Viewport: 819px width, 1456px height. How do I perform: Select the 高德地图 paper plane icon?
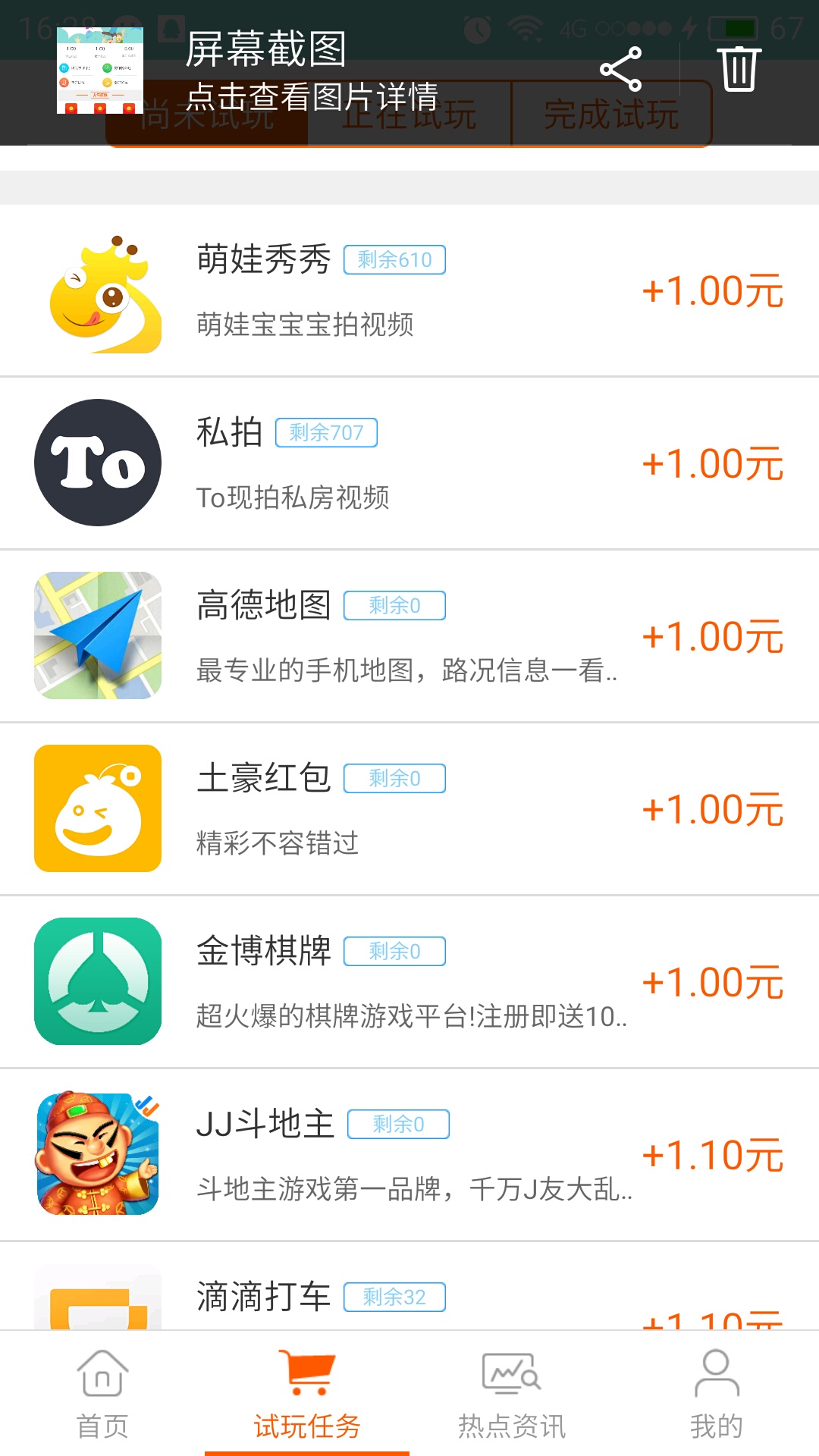pos(97,635)
